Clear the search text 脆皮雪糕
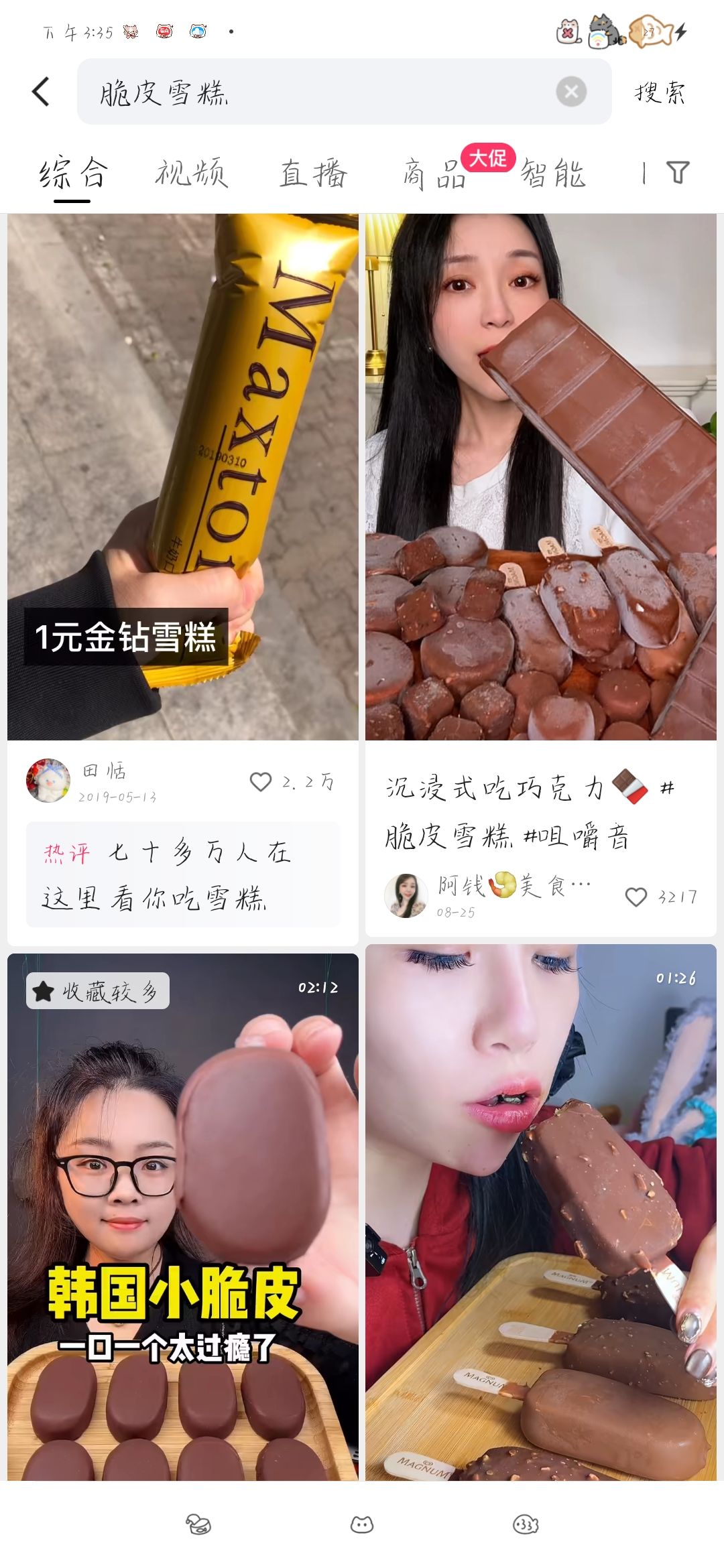The width and height of the screenshot is (724, 1568). pyautogui.click(x=571, y=92)
